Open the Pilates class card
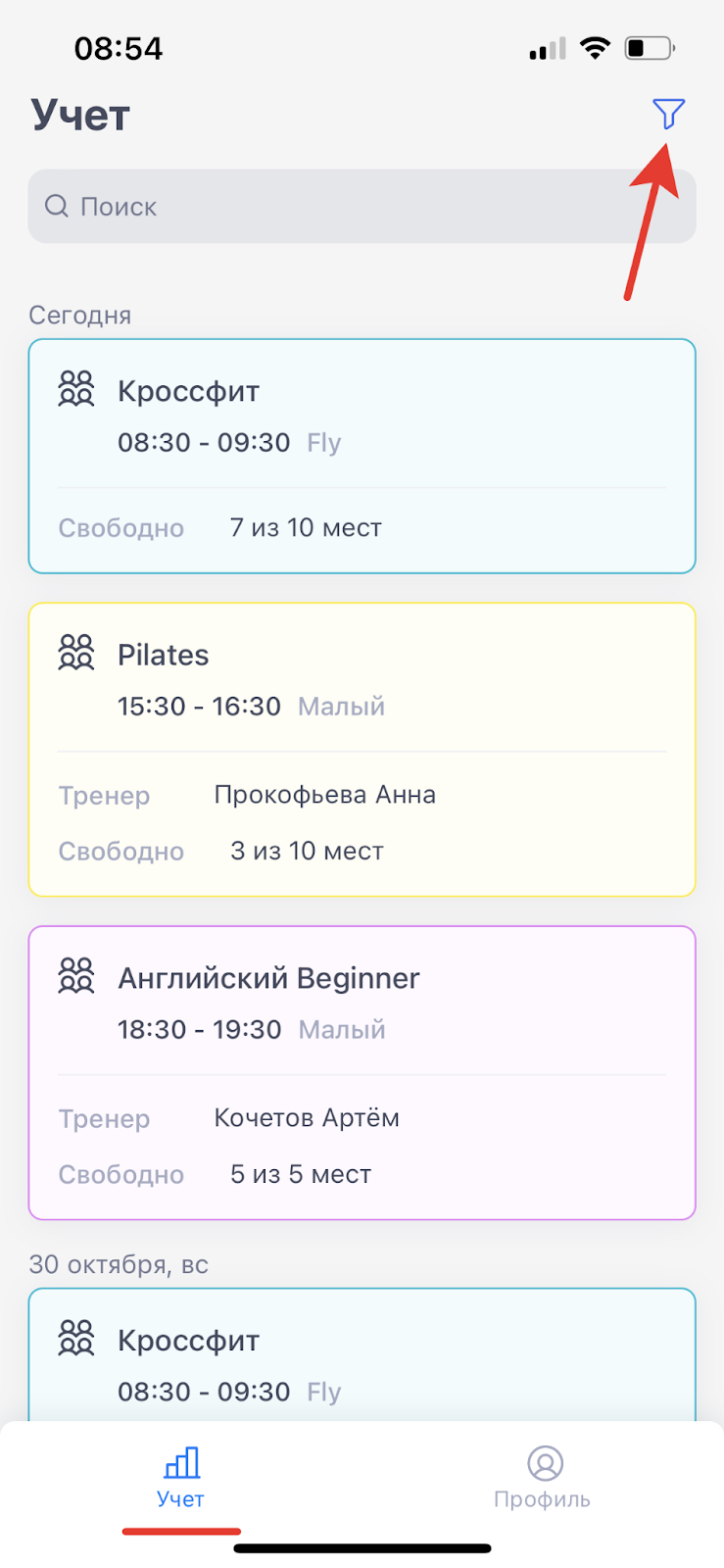The width and height of the screenshot is (724, 1568). coord(362,749)
